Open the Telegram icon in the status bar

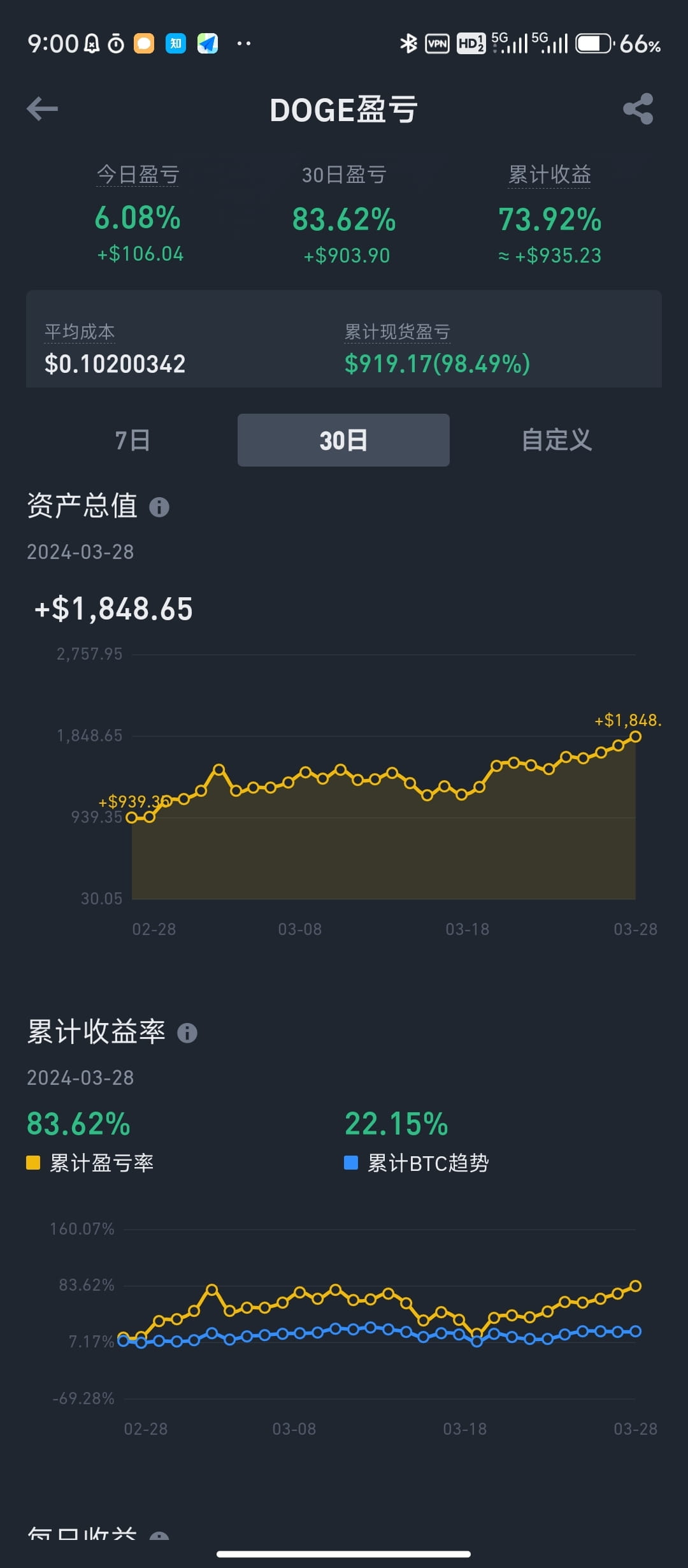coord(208,43)
